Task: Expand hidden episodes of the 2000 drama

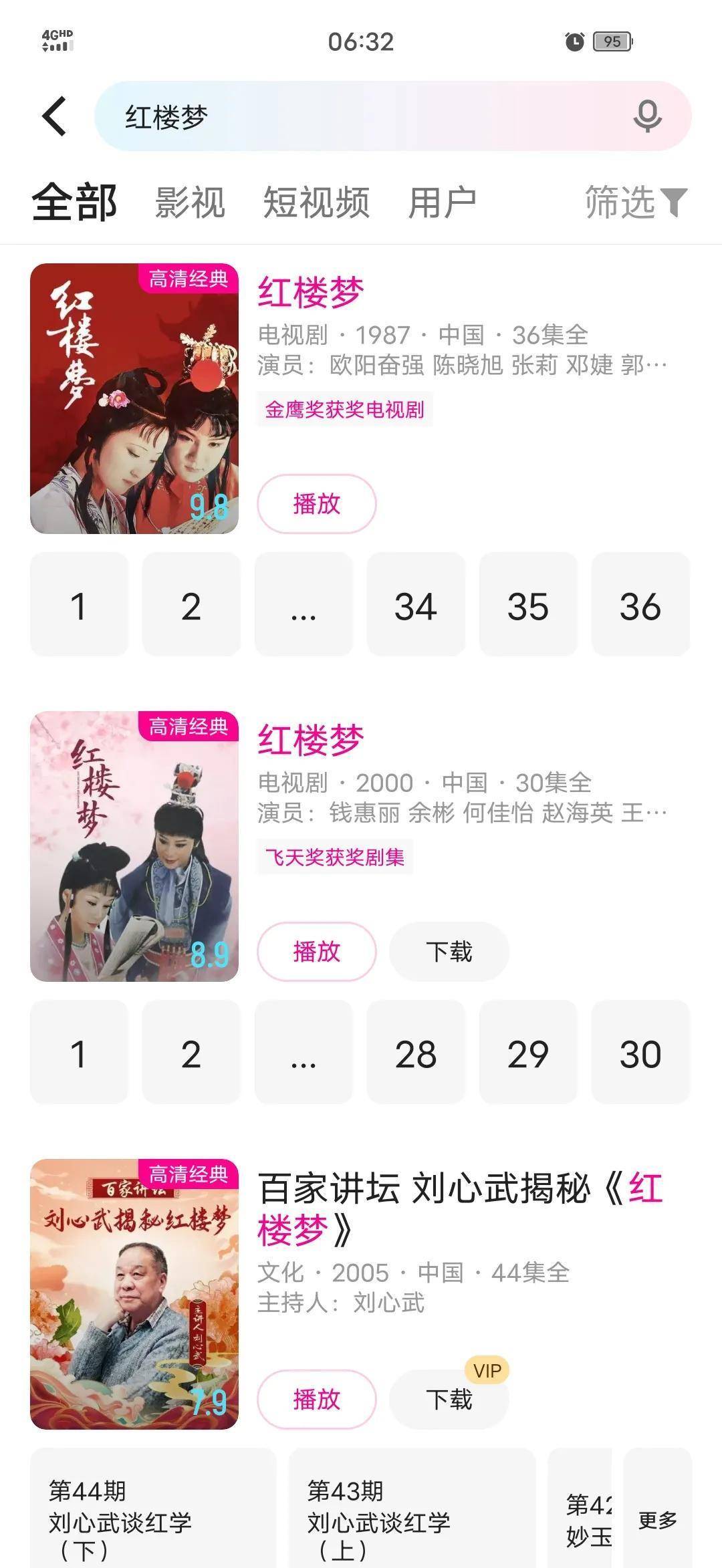Action: (303, 1054)
